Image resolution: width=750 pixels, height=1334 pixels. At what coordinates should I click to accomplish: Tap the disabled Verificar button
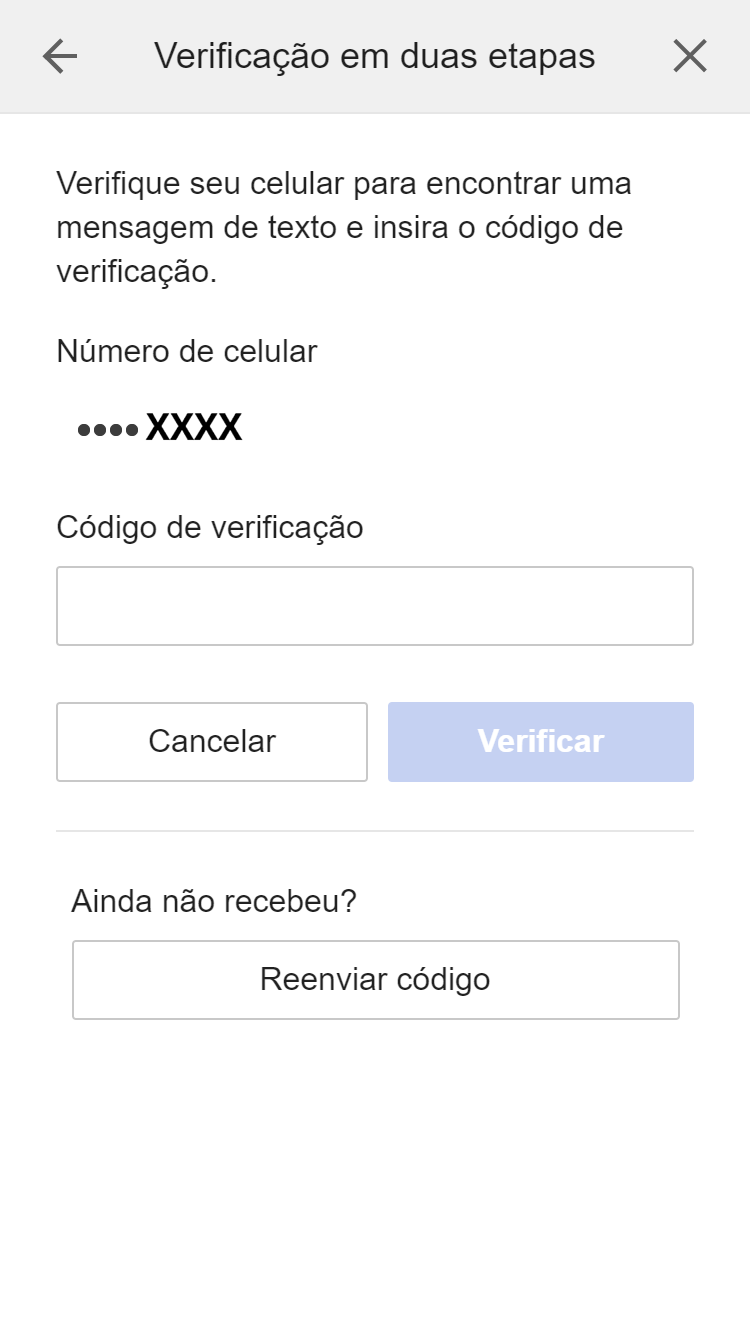tap(540, 741)
